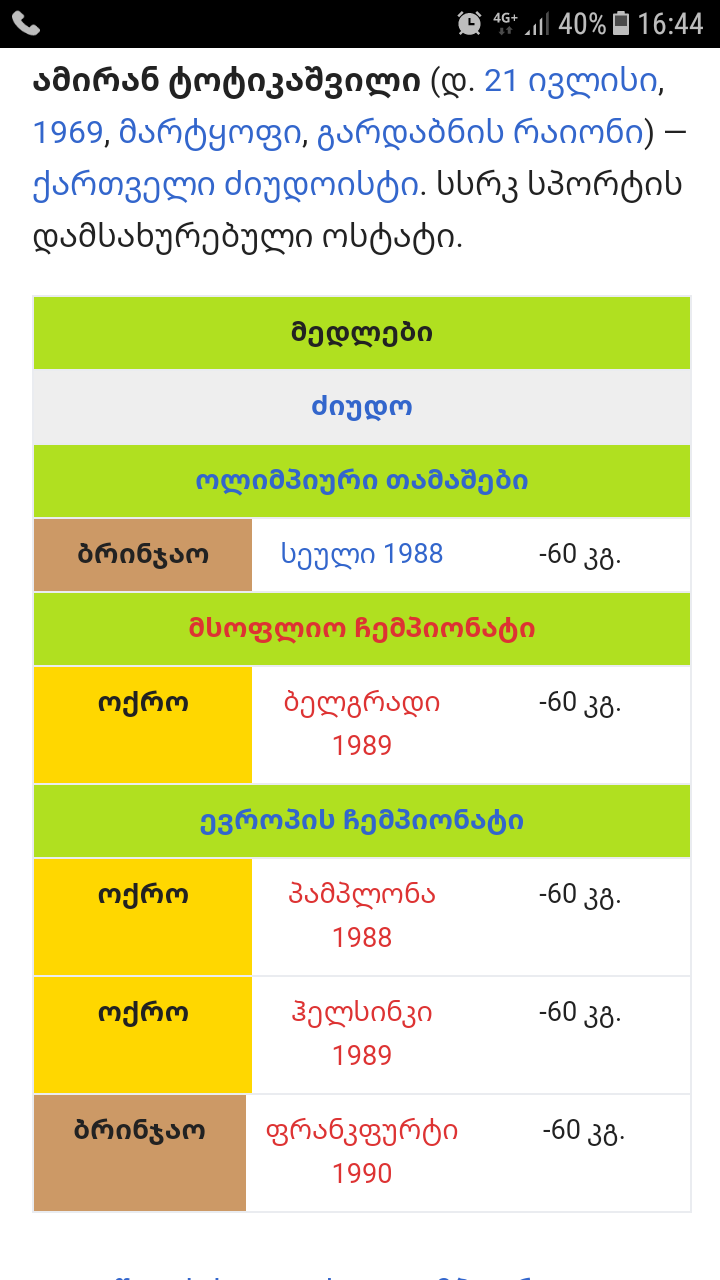The image size is (720, 1280).
Task: Follow the ქართველი ძიუდოისტი link
Action: point(225,184)
